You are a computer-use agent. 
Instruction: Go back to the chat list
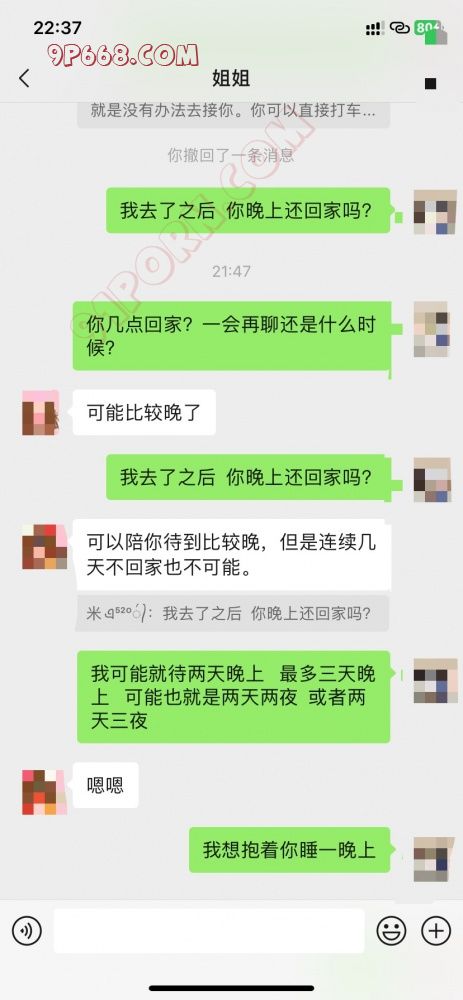pos(24,78)
